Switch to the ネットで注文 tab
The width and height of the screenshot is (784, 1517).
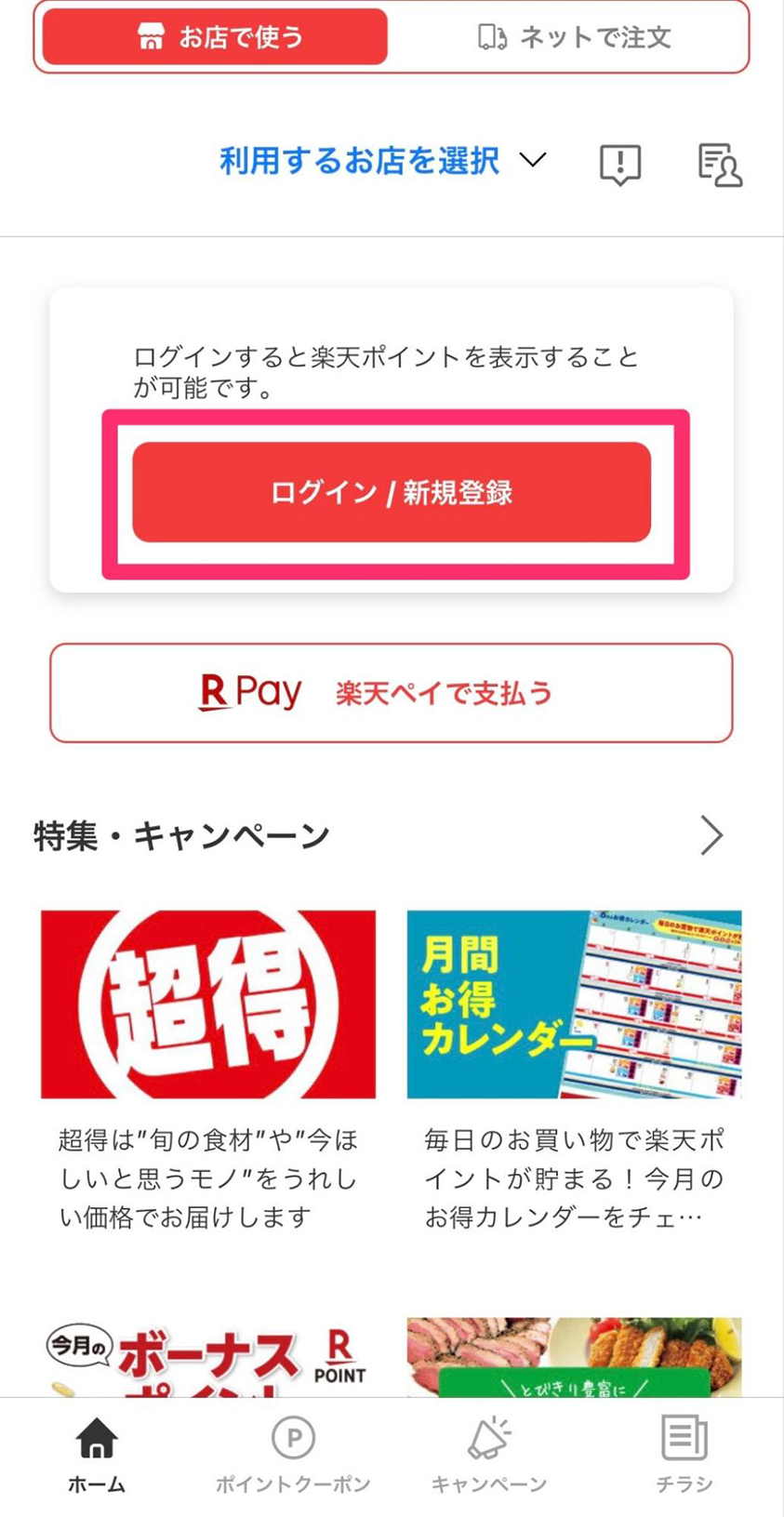(573, 37)
